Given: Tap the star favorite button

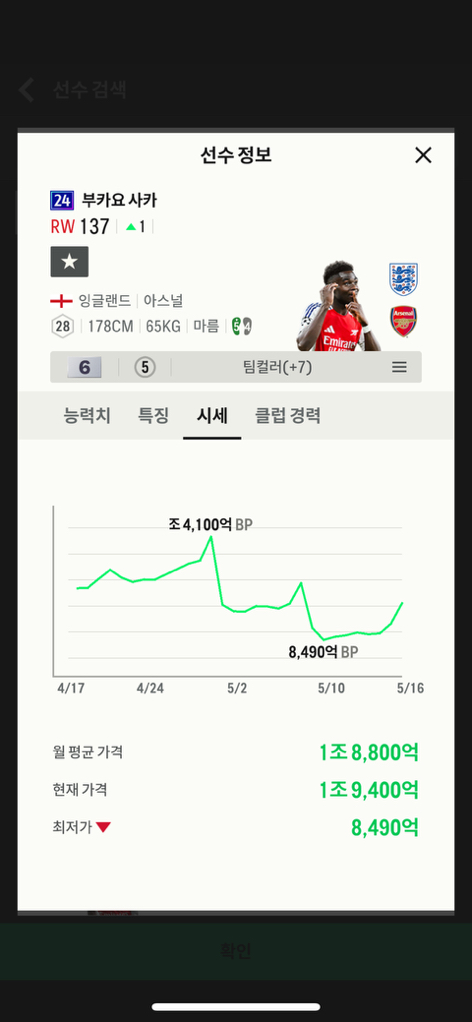Looking at the screenshot, I should [69, 262].
